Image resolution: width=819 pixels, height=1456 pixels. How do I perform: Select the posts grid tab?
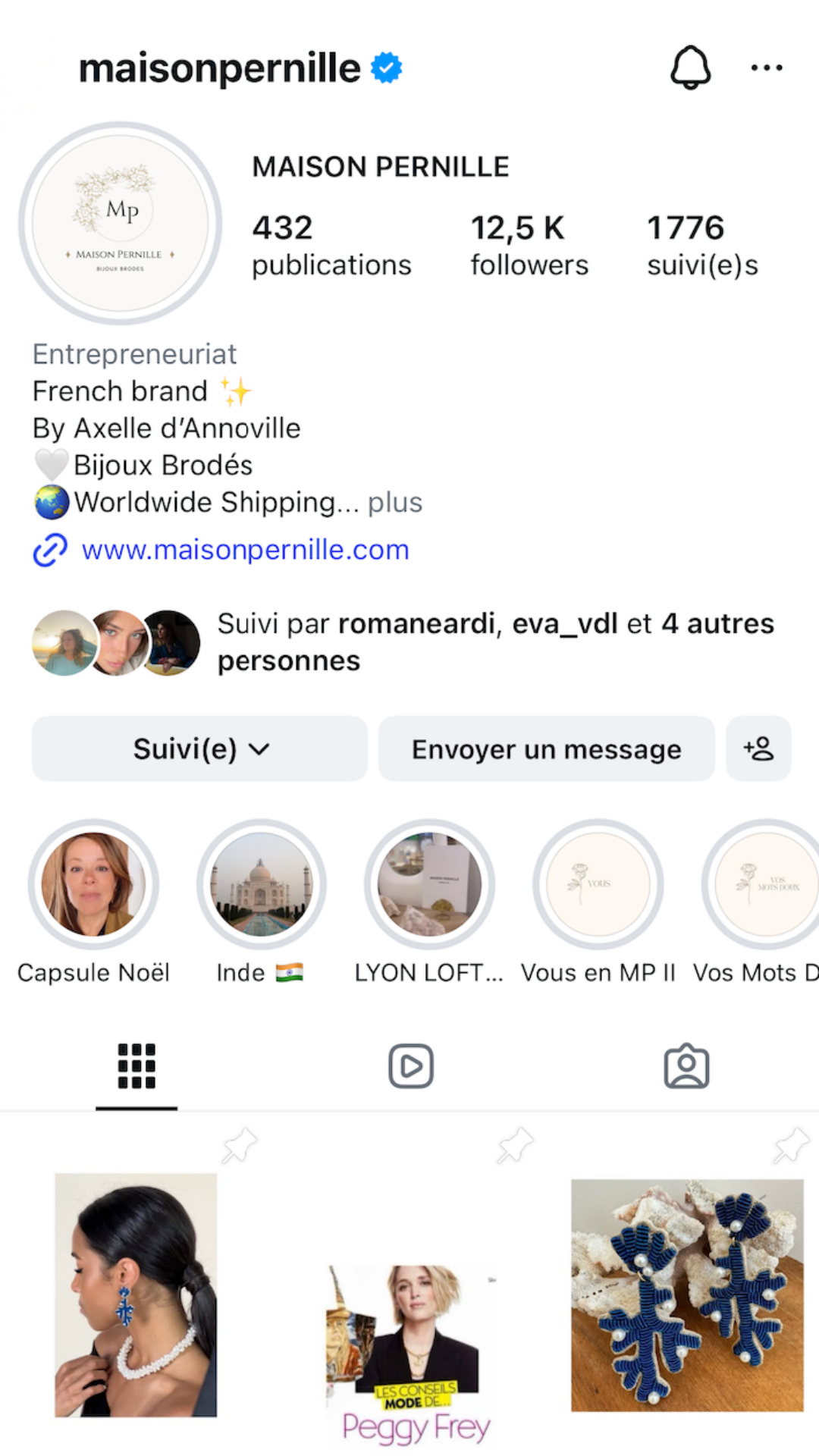tap(136, 1066)
